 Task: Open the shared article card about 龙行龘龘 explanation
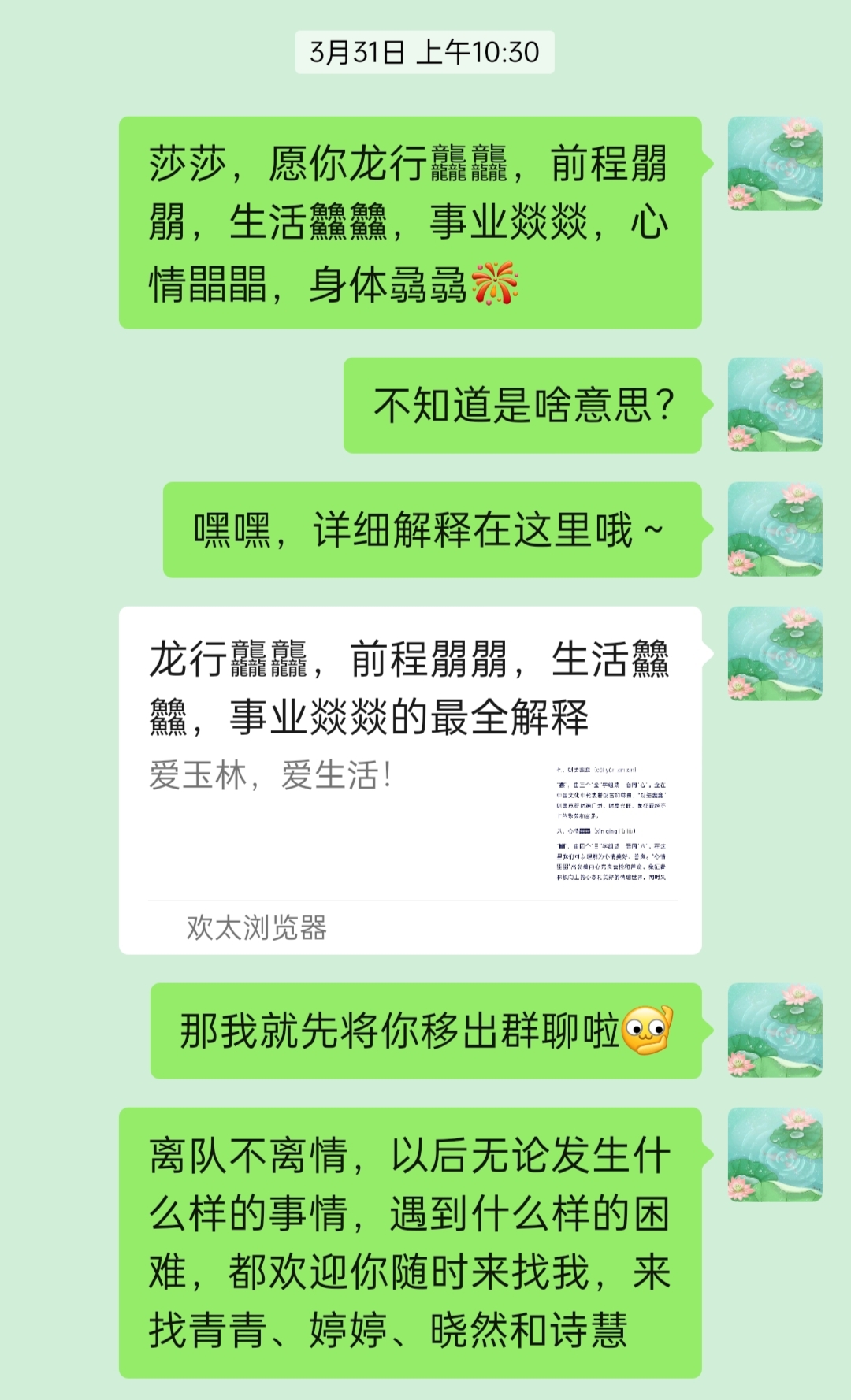[x=410, y=779]
